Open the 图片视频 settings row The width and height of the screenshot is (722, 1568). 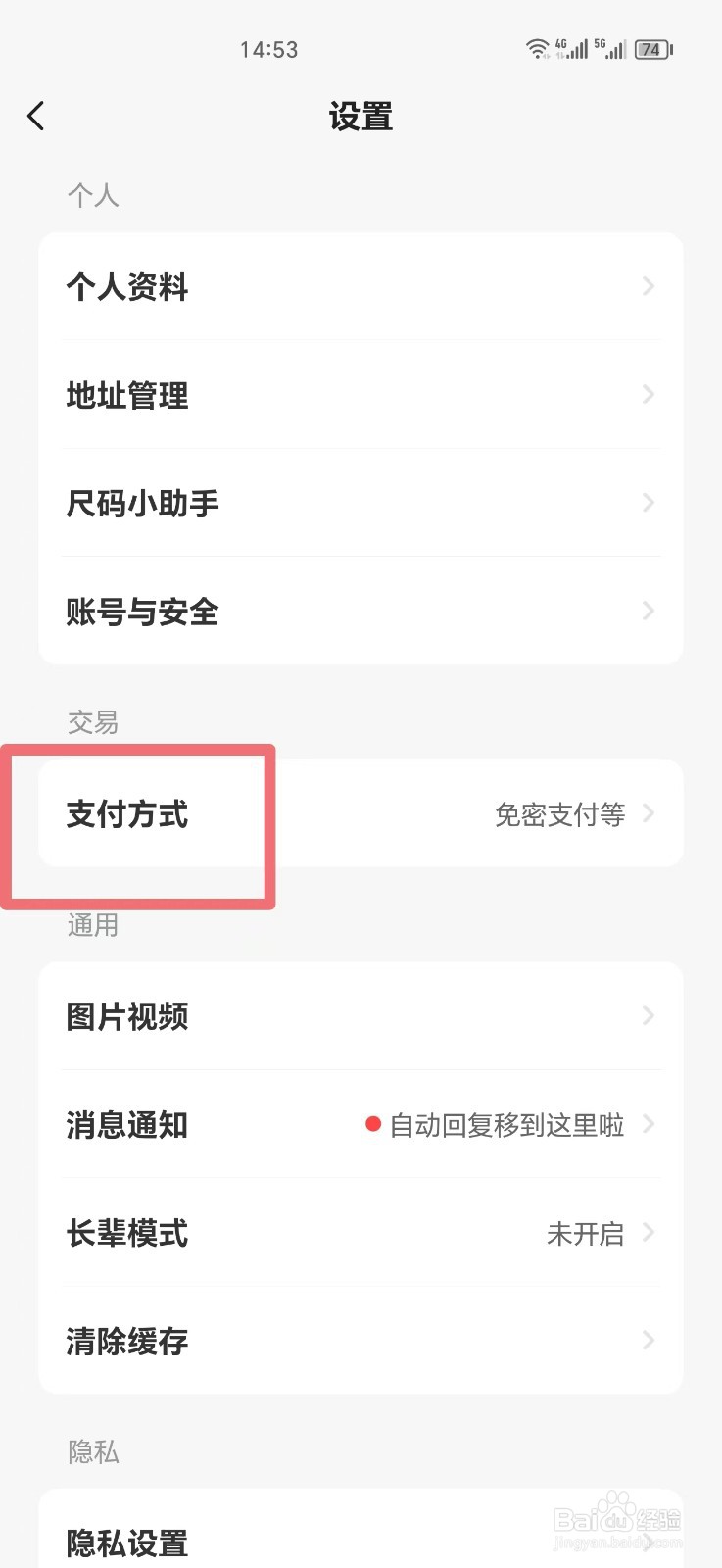pos(361,1016)
